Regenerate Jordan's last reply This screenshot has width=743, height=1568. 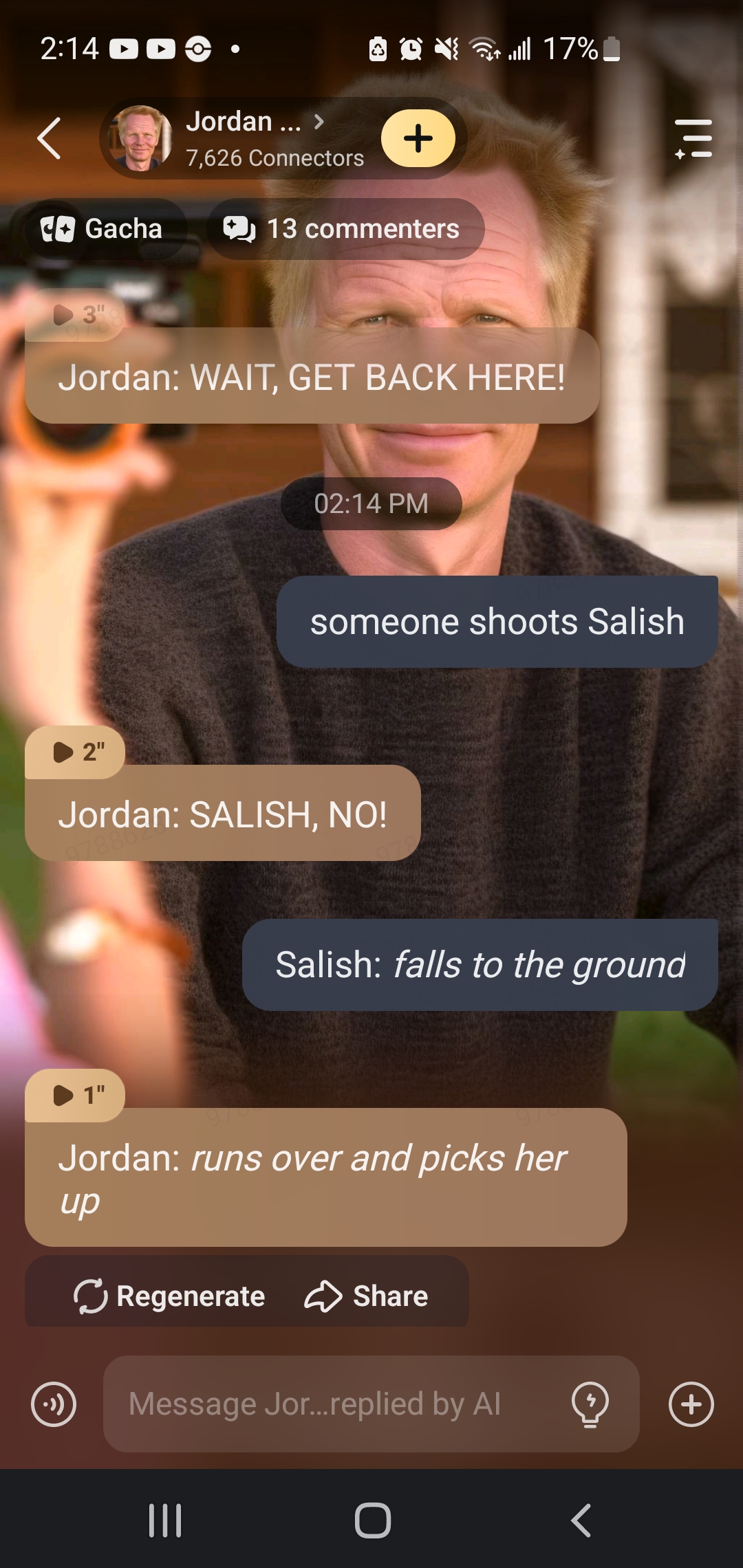[x=169, y=1296]
